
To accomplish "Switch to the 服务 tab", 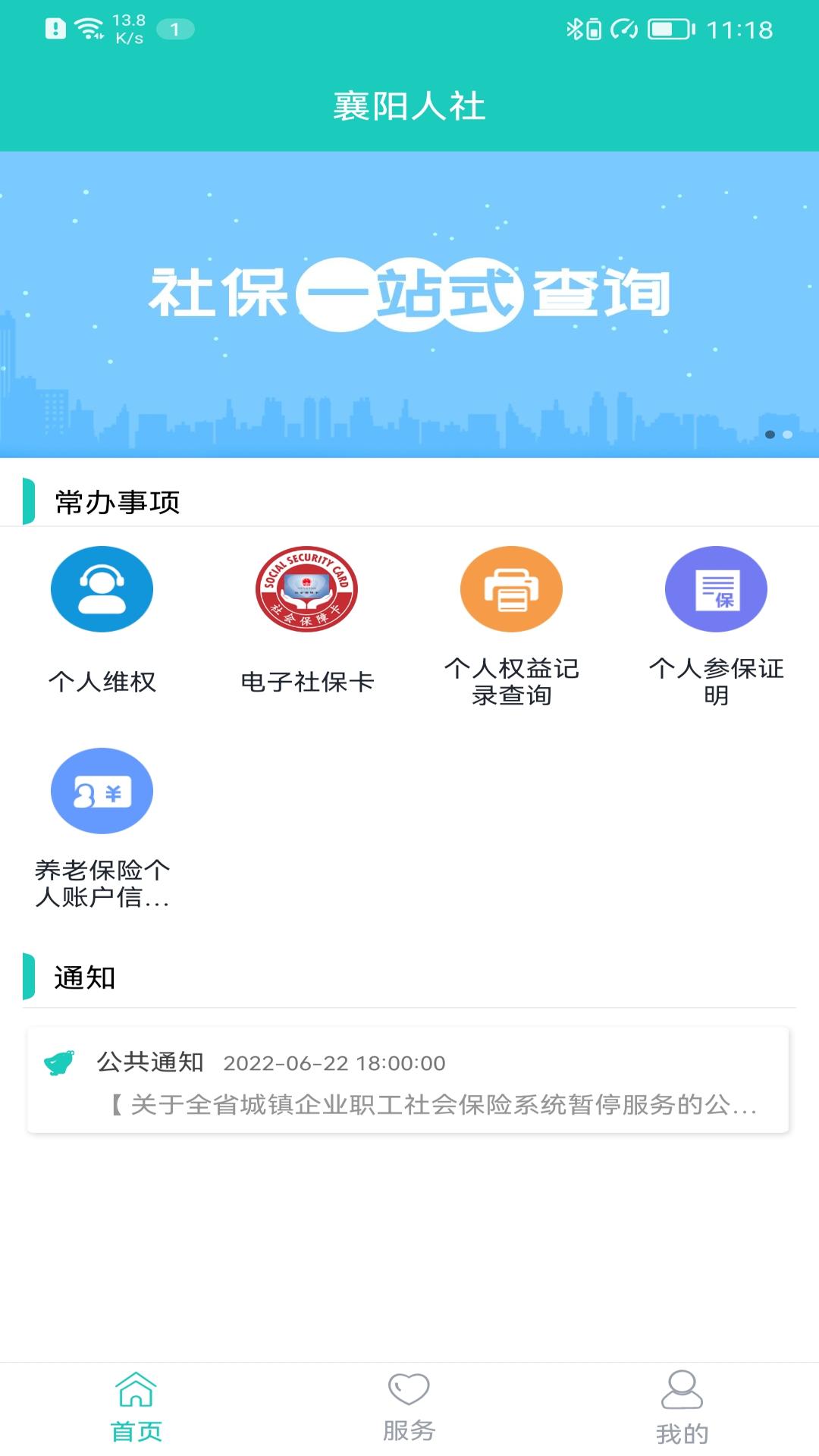I will [409, 1409].
